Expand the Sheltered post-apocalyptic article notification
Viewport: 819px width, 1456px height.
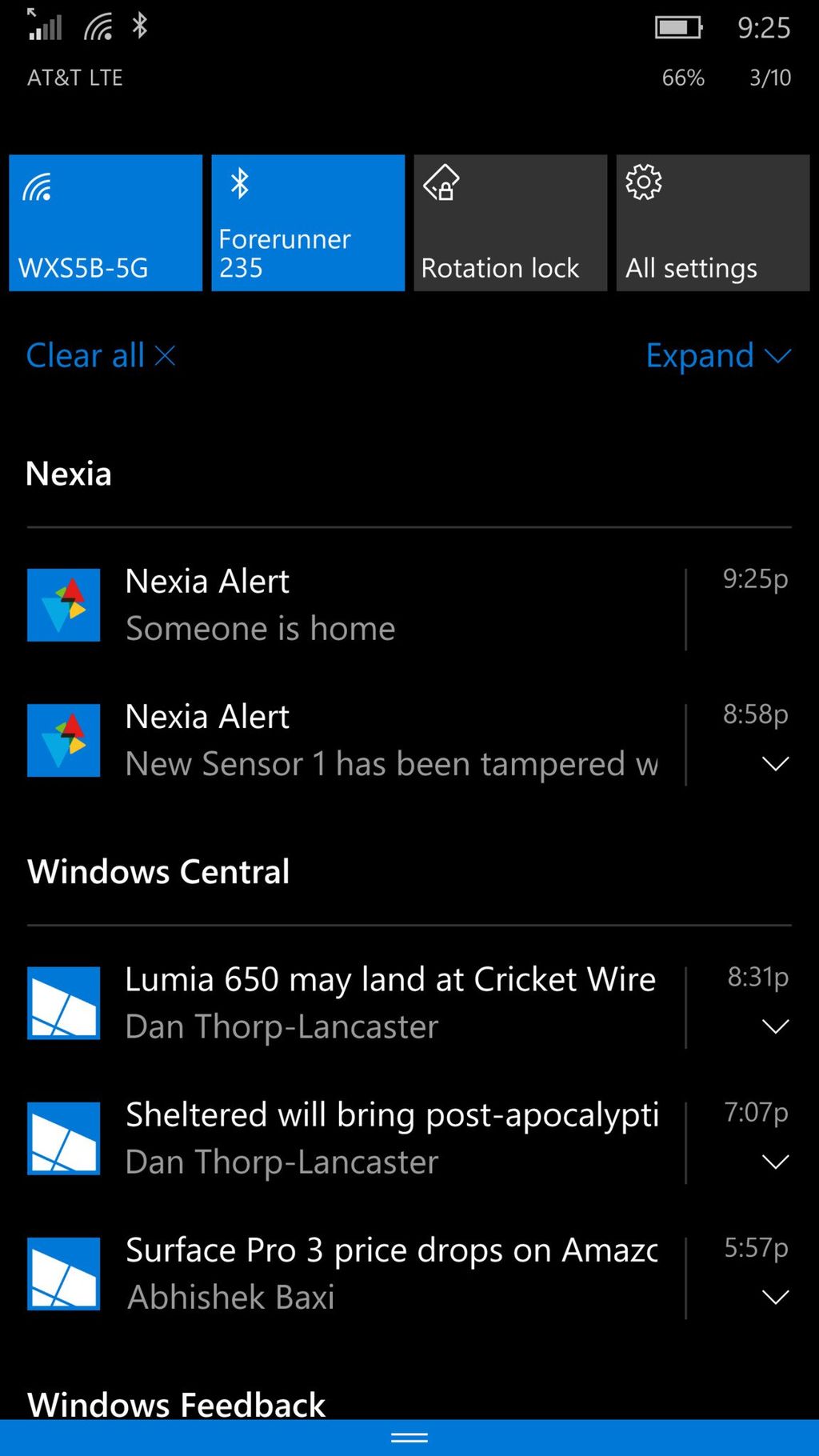pos(775,1162)
